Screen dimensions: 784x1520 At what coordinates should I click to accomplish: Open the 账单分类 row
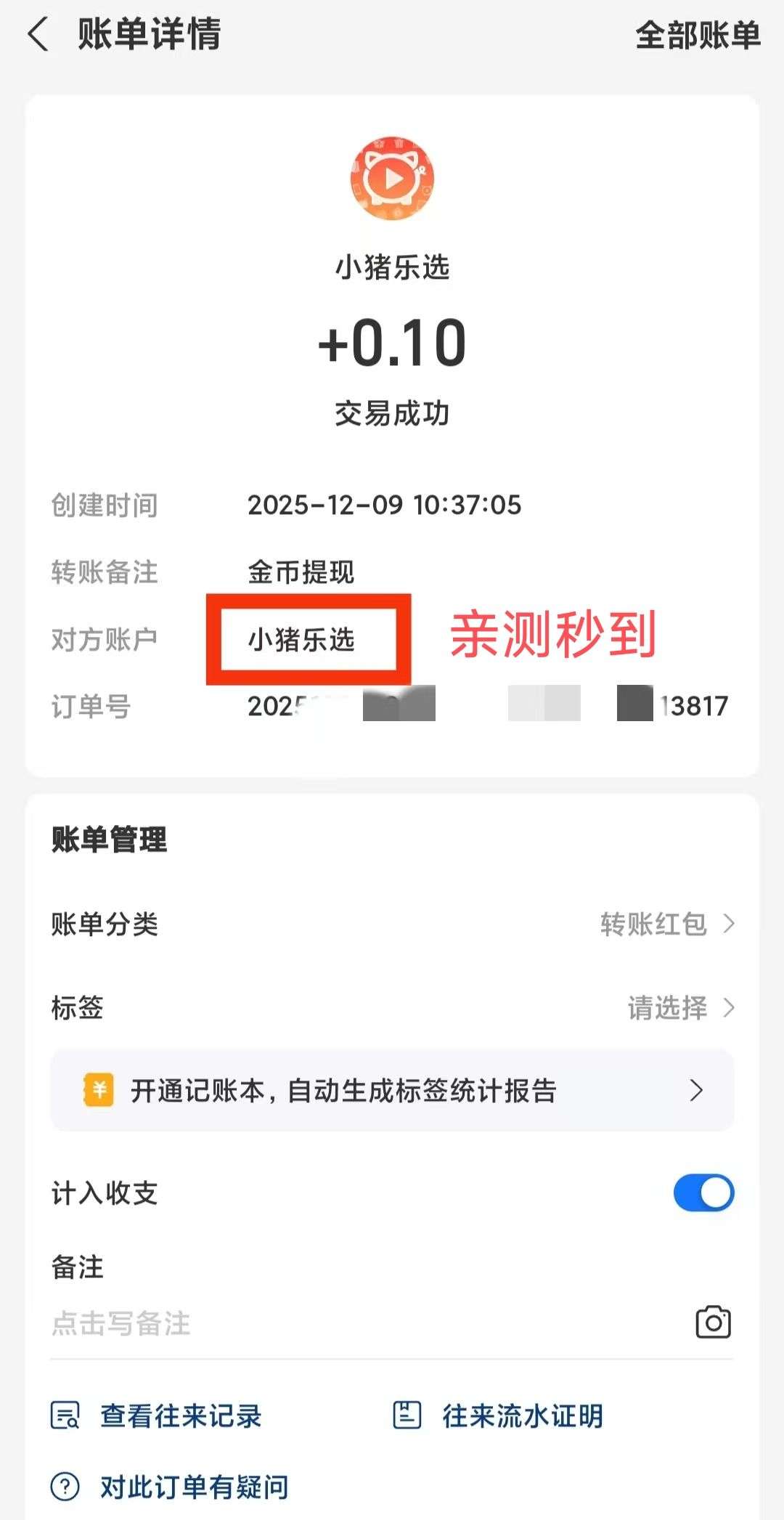(x=392, y=924)
